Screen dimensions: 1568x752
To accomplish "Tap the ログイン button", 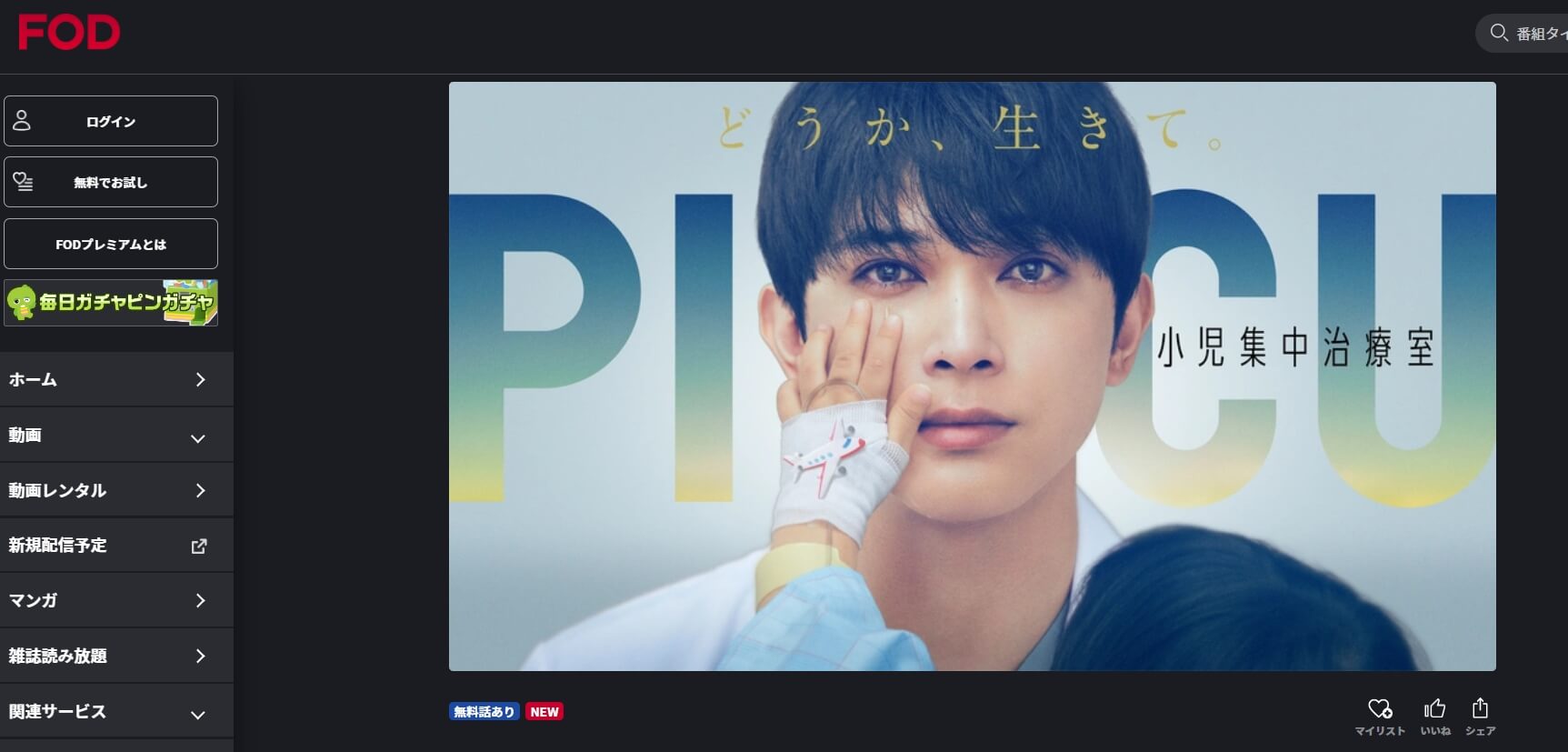I will (111, 121).
